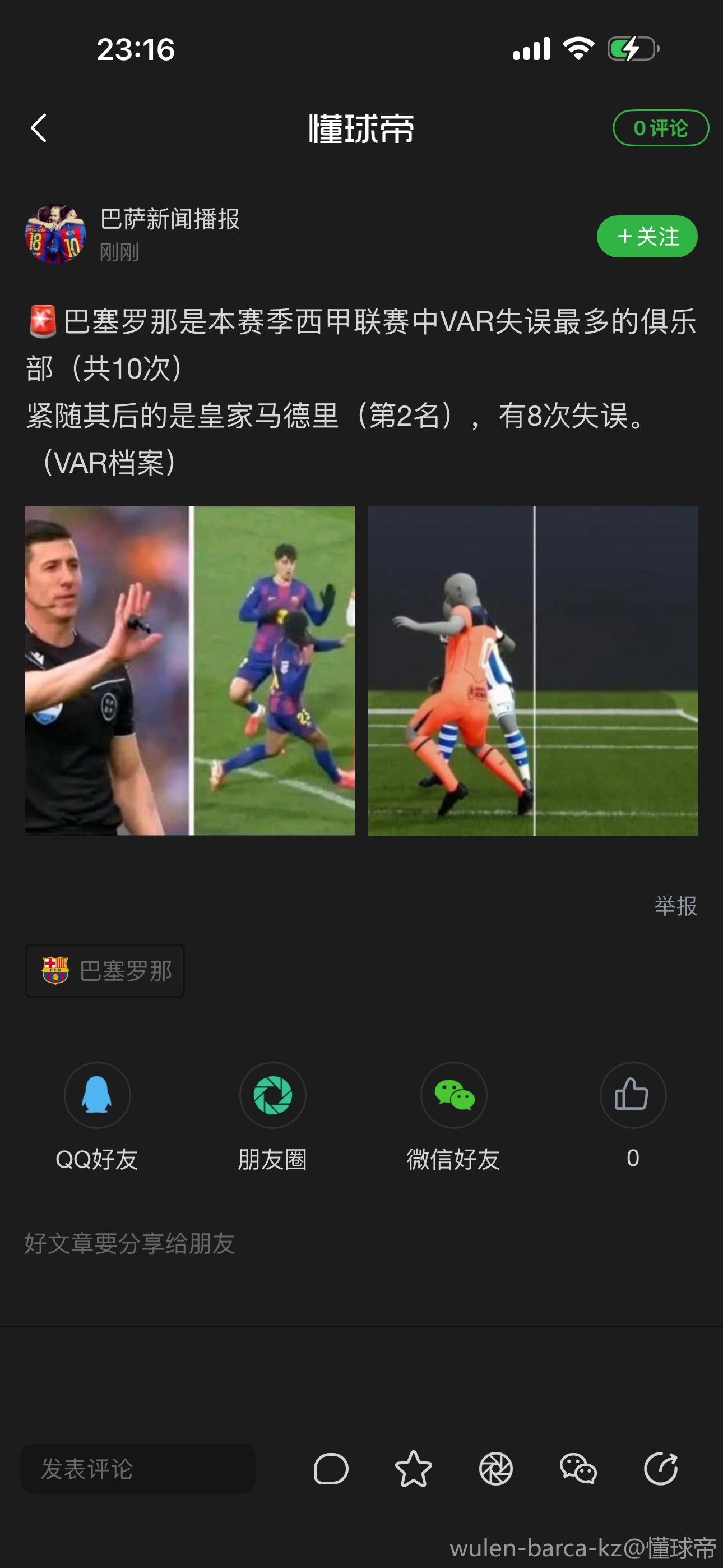The width and height of the screenshot is (723, 1568).
Task: Go back using the top-left arrow
Action: click(39, 128)
